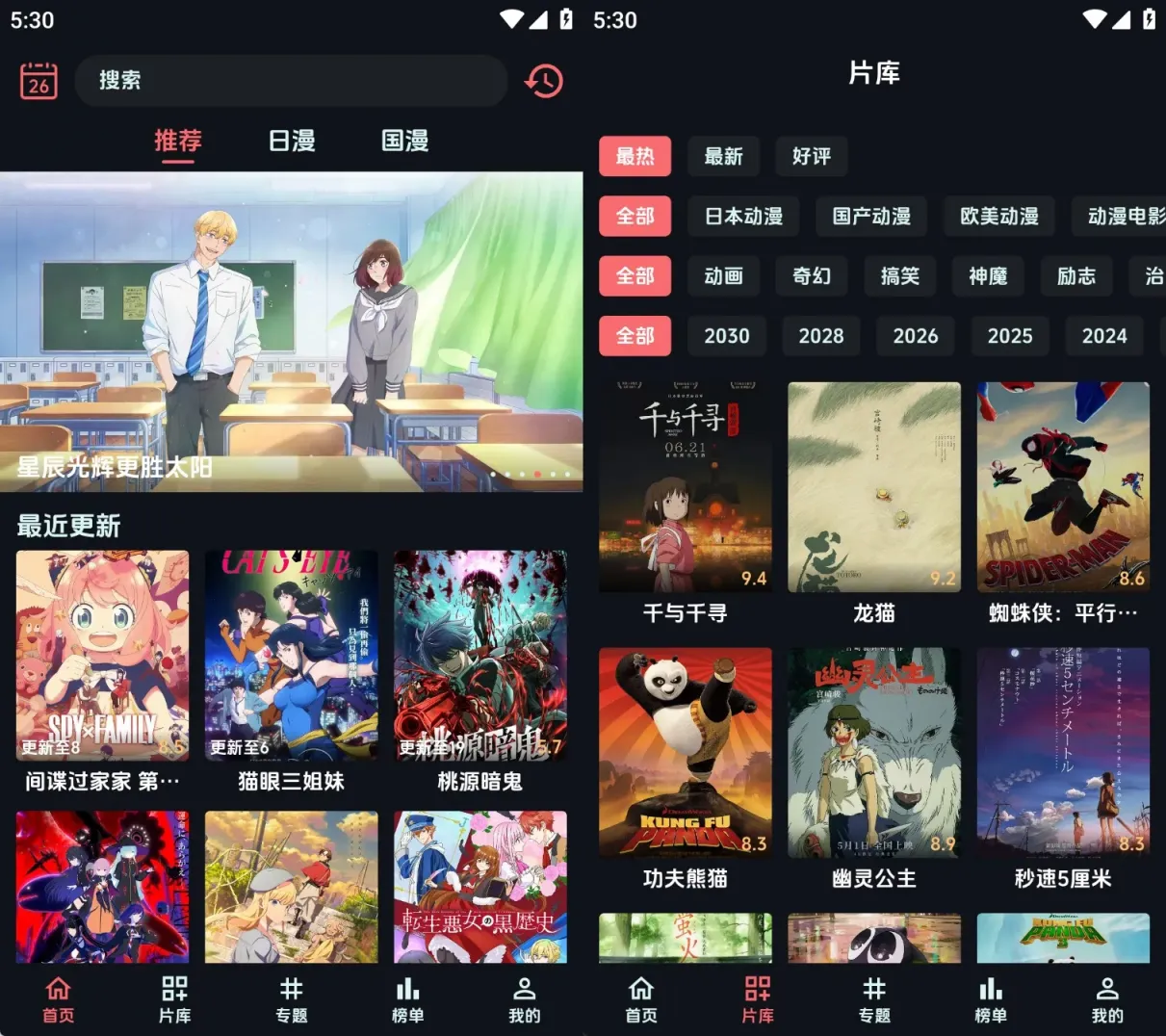Choose the 欧美动漫 category chip
The width and height of the screenshot is (1166, 1036).
pyautogui.click(x=998, y=217)
